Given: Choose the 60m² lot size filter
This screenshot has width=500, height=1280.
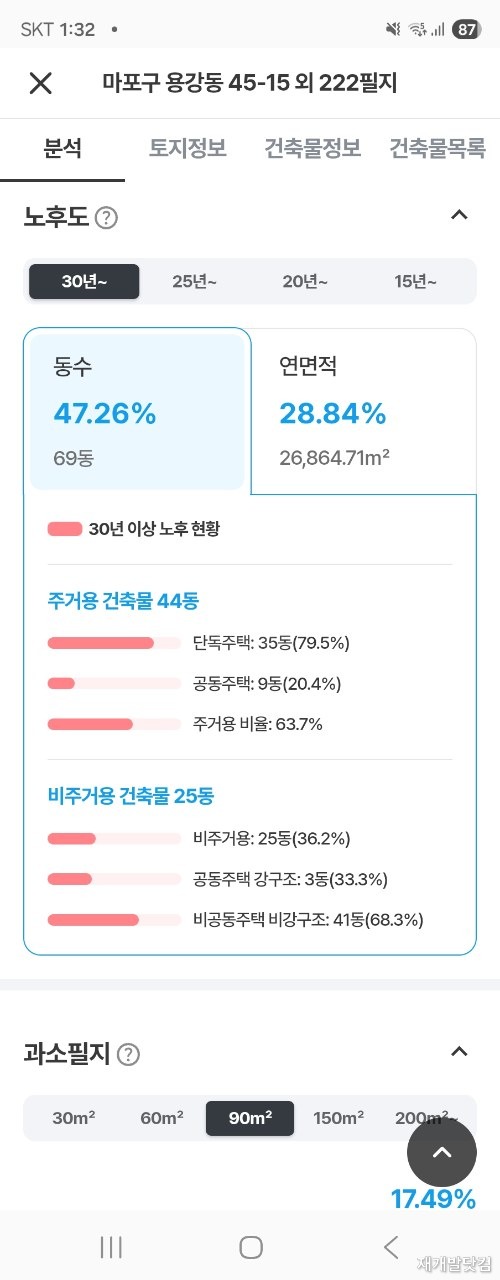Looking at the screenshot, I should click(161, 1118).
